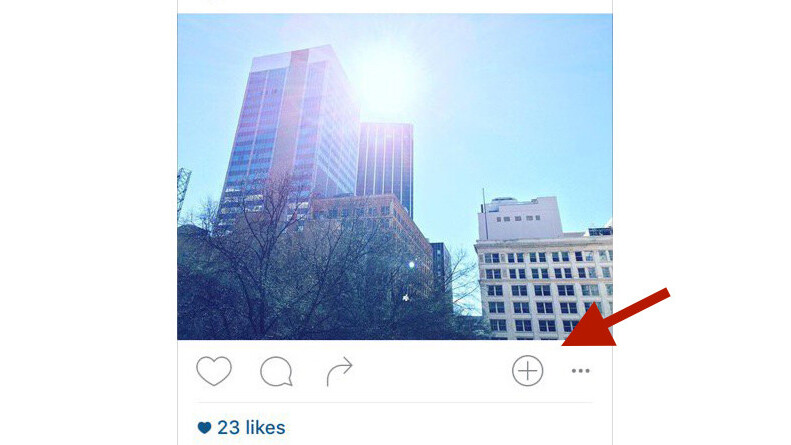Open comments via the speech bubble icon
The image size is (791, 445).
coord(276,372)
